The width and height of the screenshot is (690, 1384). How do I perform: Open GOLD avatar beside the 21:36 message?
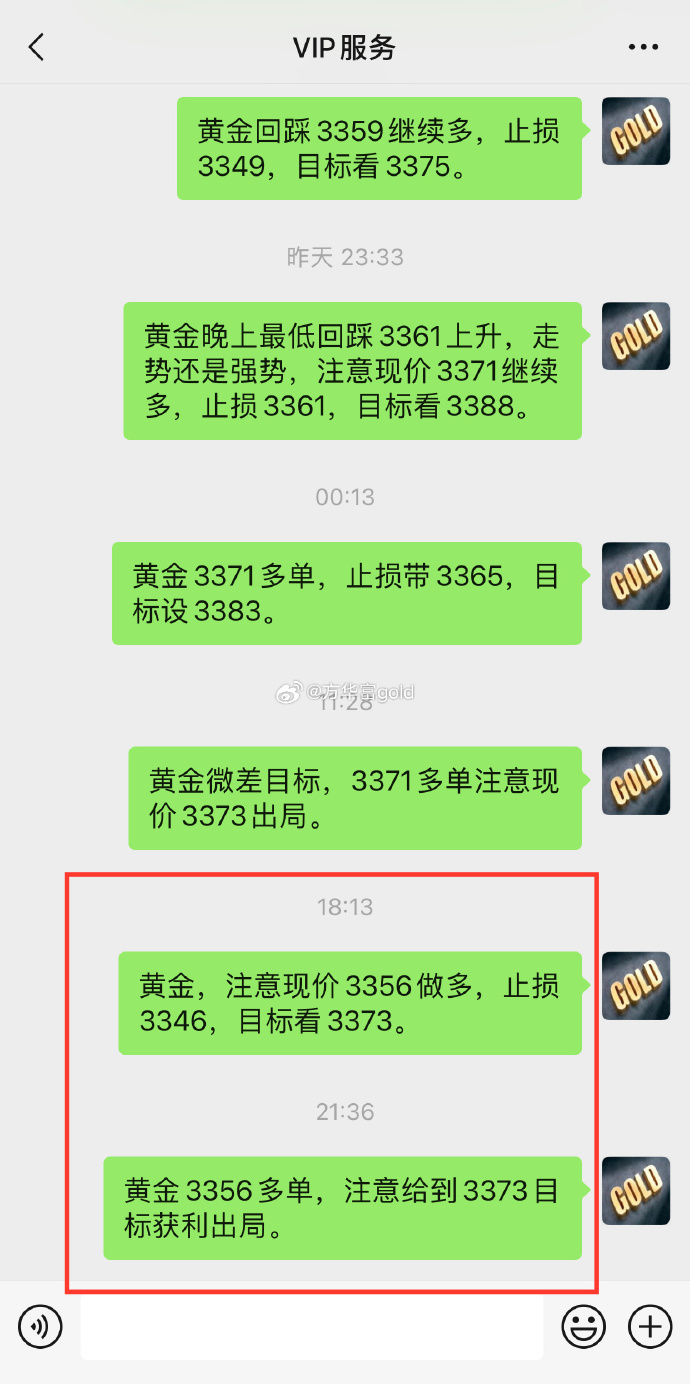pyautogui.click(x=635, y=1190)
